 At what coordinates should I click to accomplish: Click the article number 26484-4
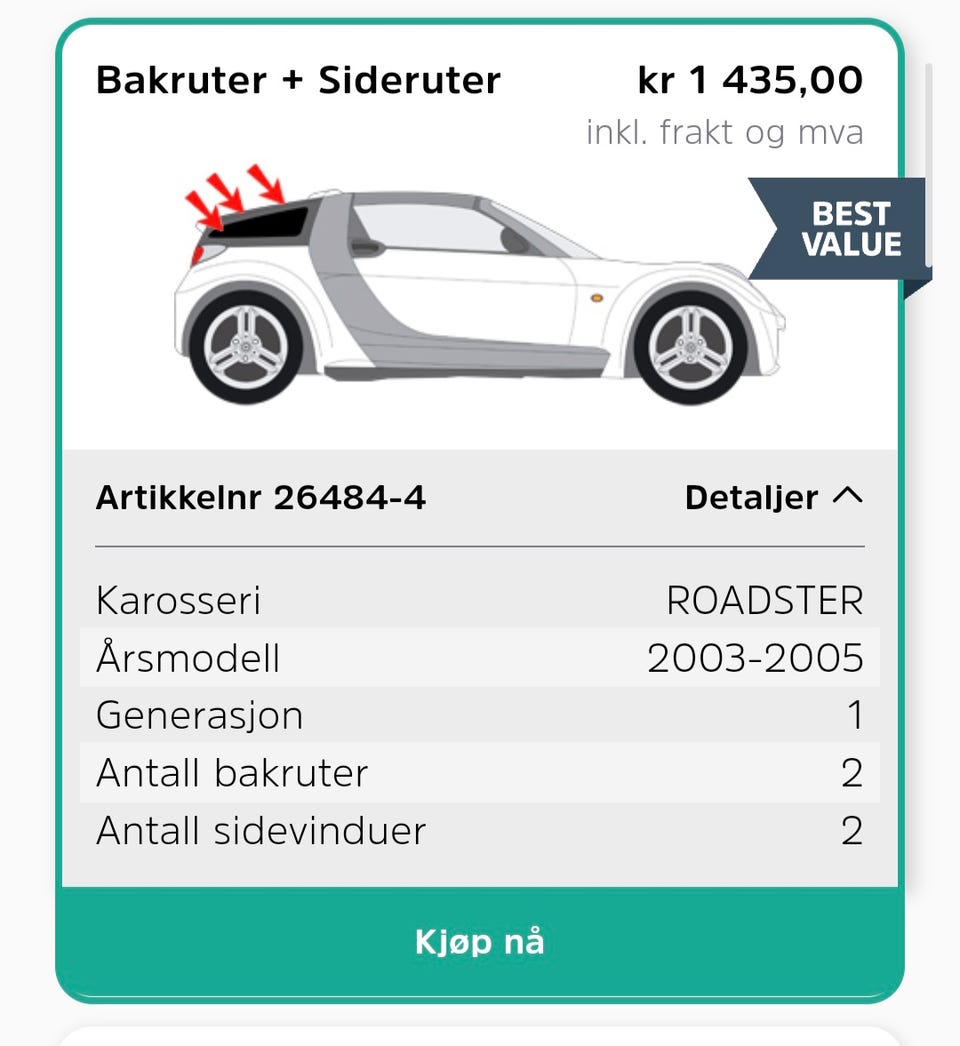click(x=260, y=497)
